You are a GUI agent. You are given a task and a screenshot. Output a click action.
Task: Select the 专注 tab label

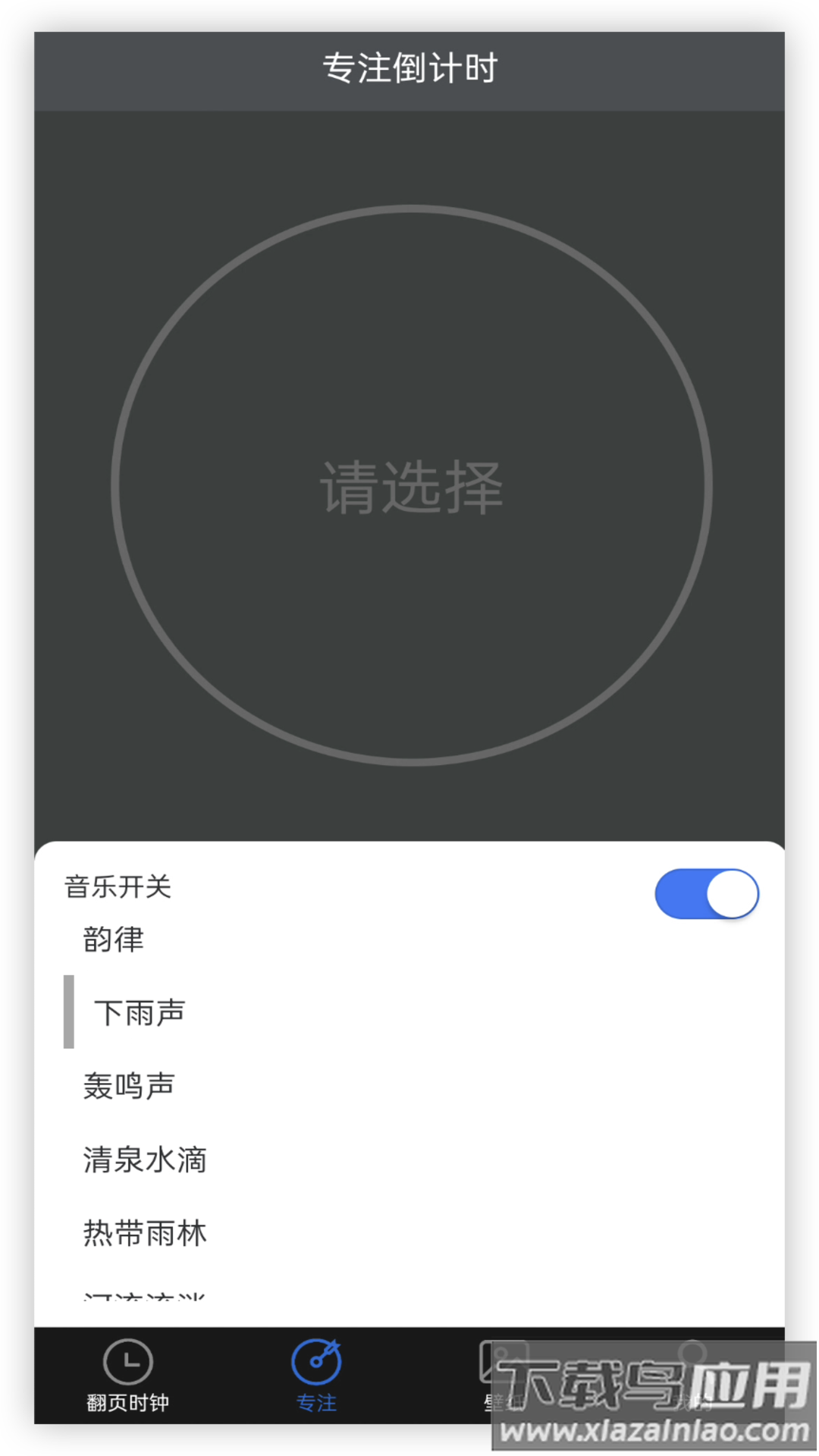coord(317,1403)
